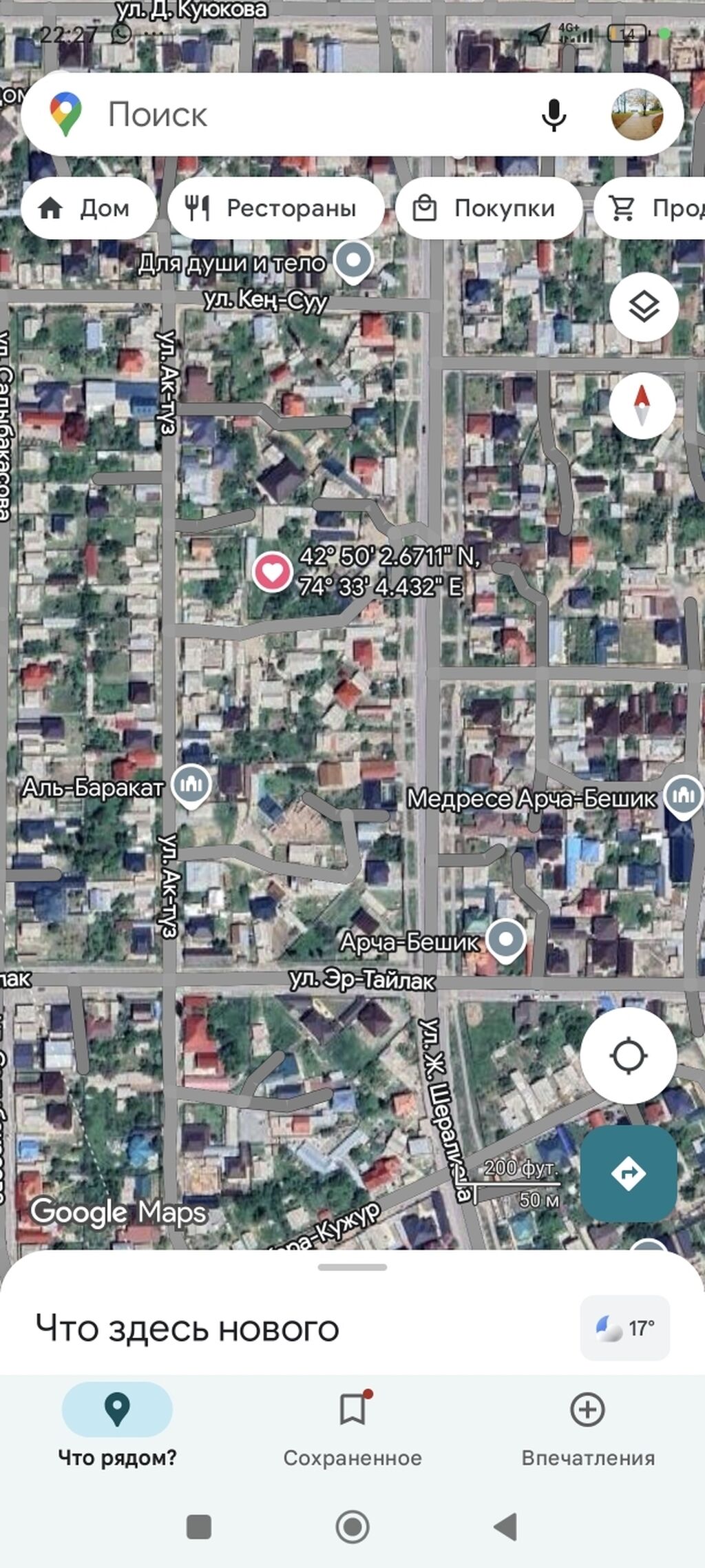
Task: Select the Дом chip
Action: [x=88, y=208]
